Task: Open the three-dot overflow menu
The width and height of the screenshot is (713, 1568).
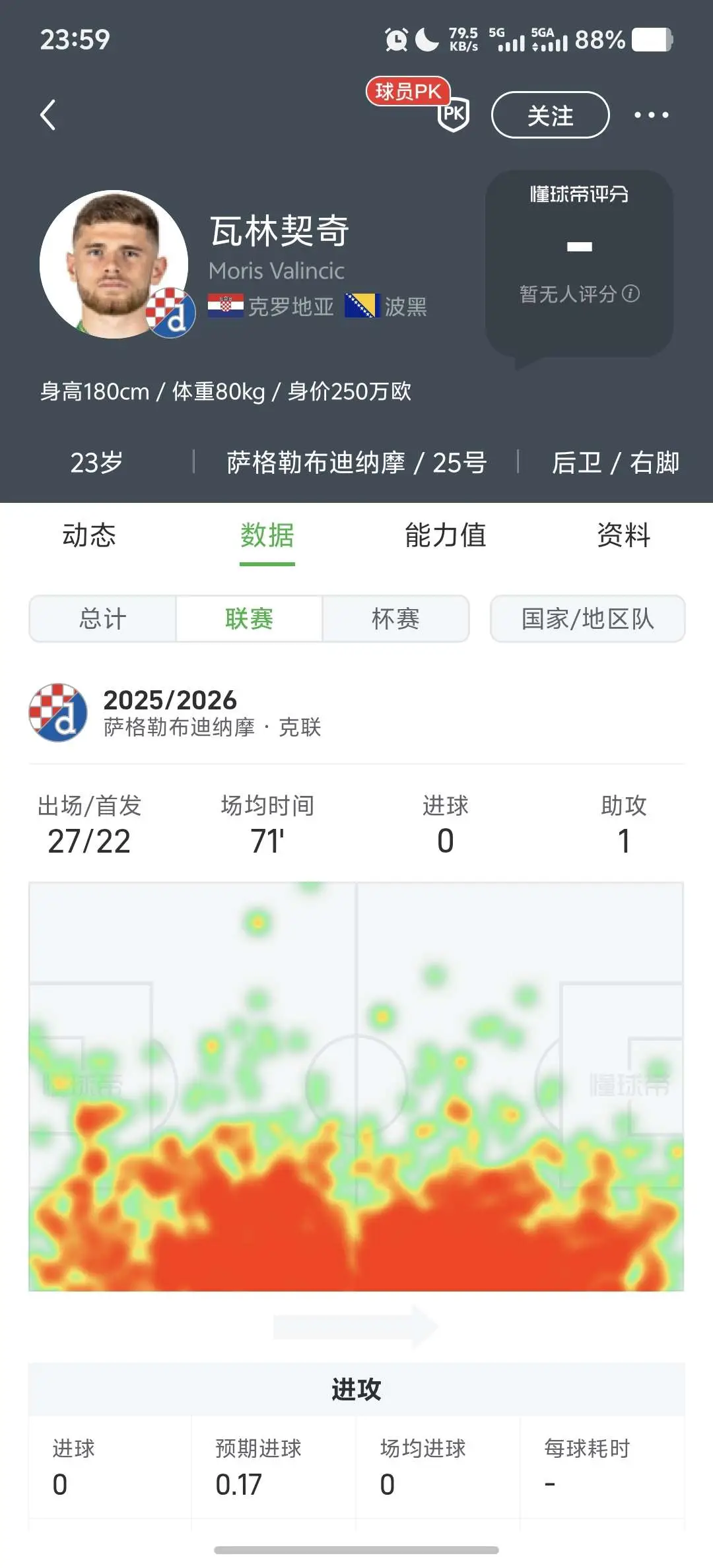Action: 651,115
